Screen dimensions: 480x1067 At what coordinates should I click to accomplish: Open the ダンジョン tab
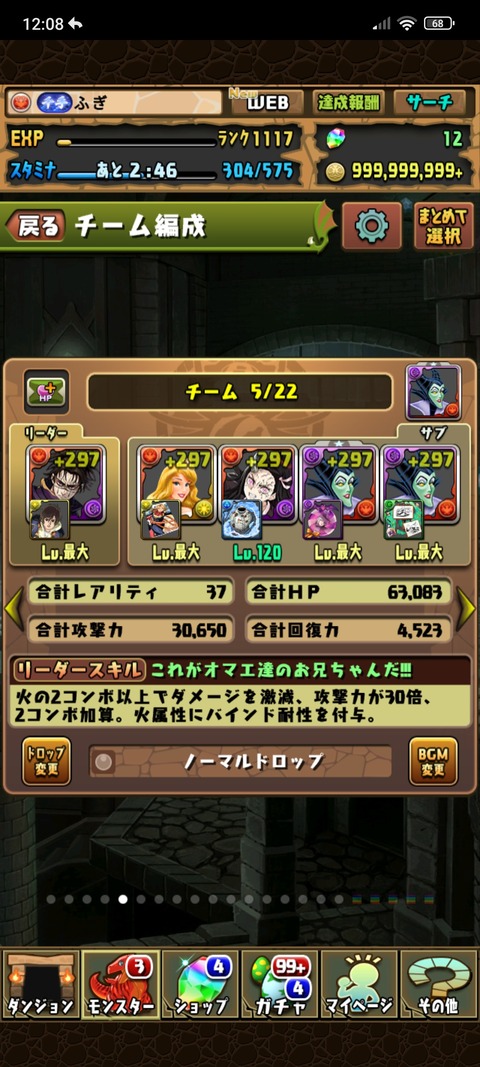point(39,984)
